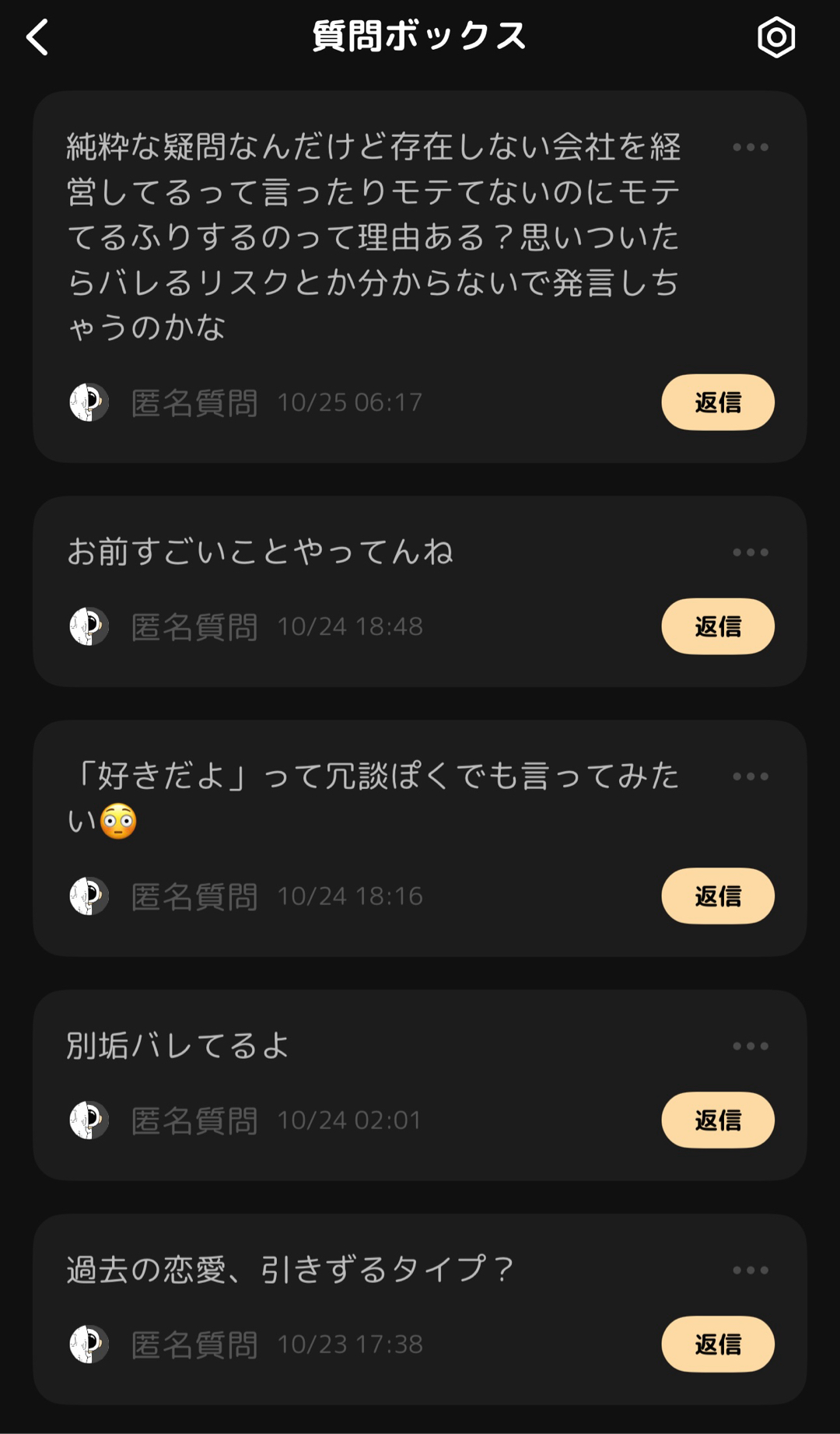Open question box settings
The height and width of the screenshot is (1434, 840).
click(x=775, y=37)
